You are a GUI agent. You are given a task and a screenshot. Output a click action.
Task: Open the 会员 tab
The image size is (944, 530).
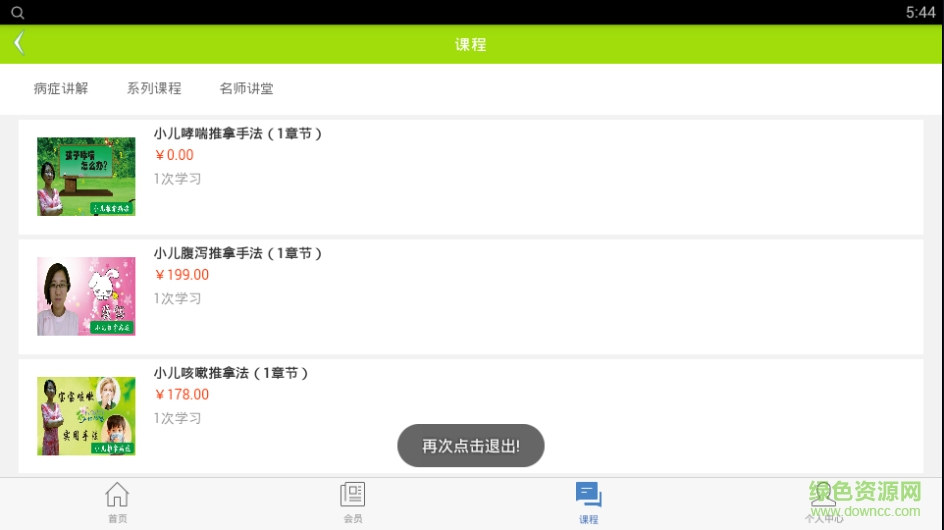(352, 503)
